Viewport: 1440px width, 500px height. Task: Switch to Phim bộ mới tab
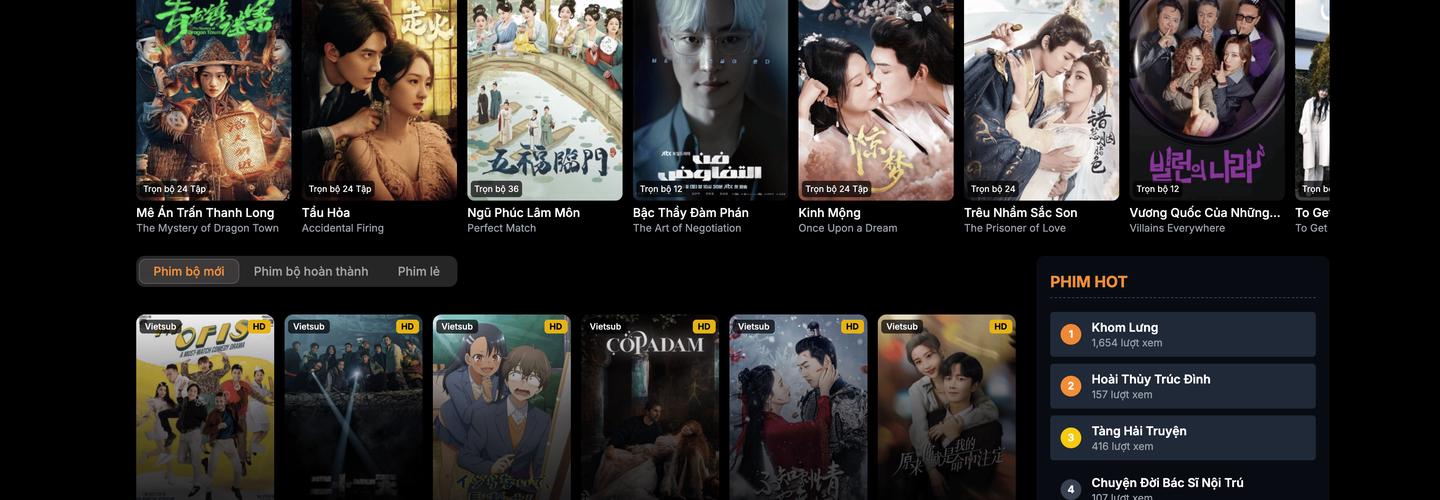click(189, 271)
